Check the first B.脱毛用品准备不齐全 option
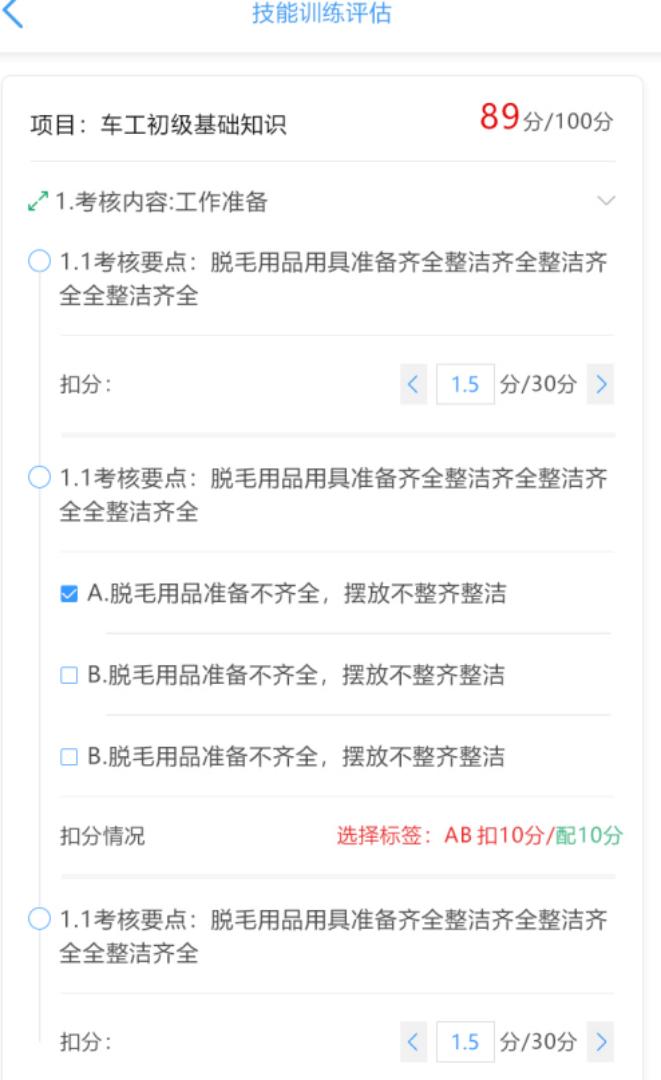This screenshot has height=1080, width=661. coord(69,675)
